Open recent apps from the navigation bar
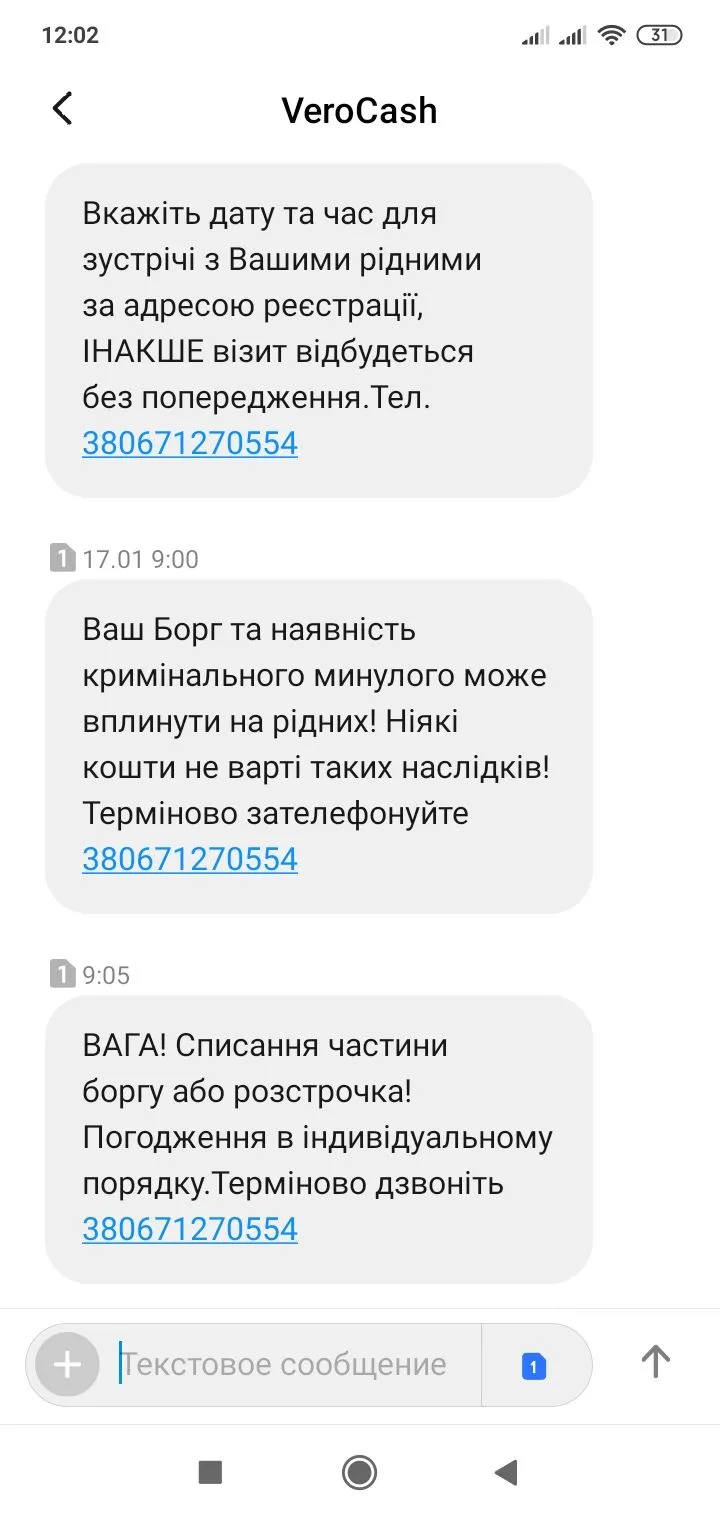 click(x=210, y=1471)
